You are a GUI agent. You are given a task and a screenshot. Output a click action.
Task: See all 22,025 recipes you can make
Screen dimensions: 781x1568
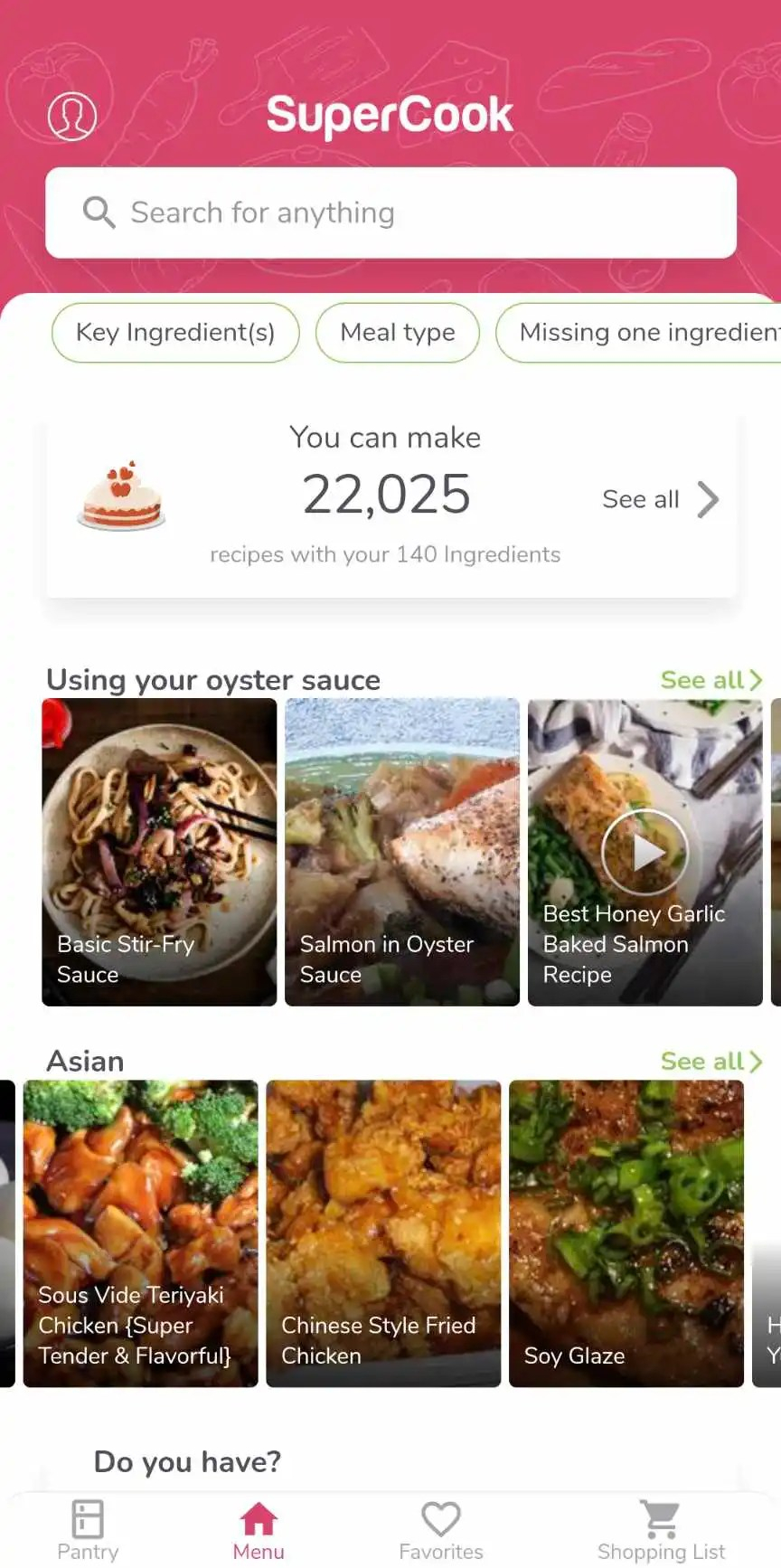pyautogui.click(x=660, y=499)
